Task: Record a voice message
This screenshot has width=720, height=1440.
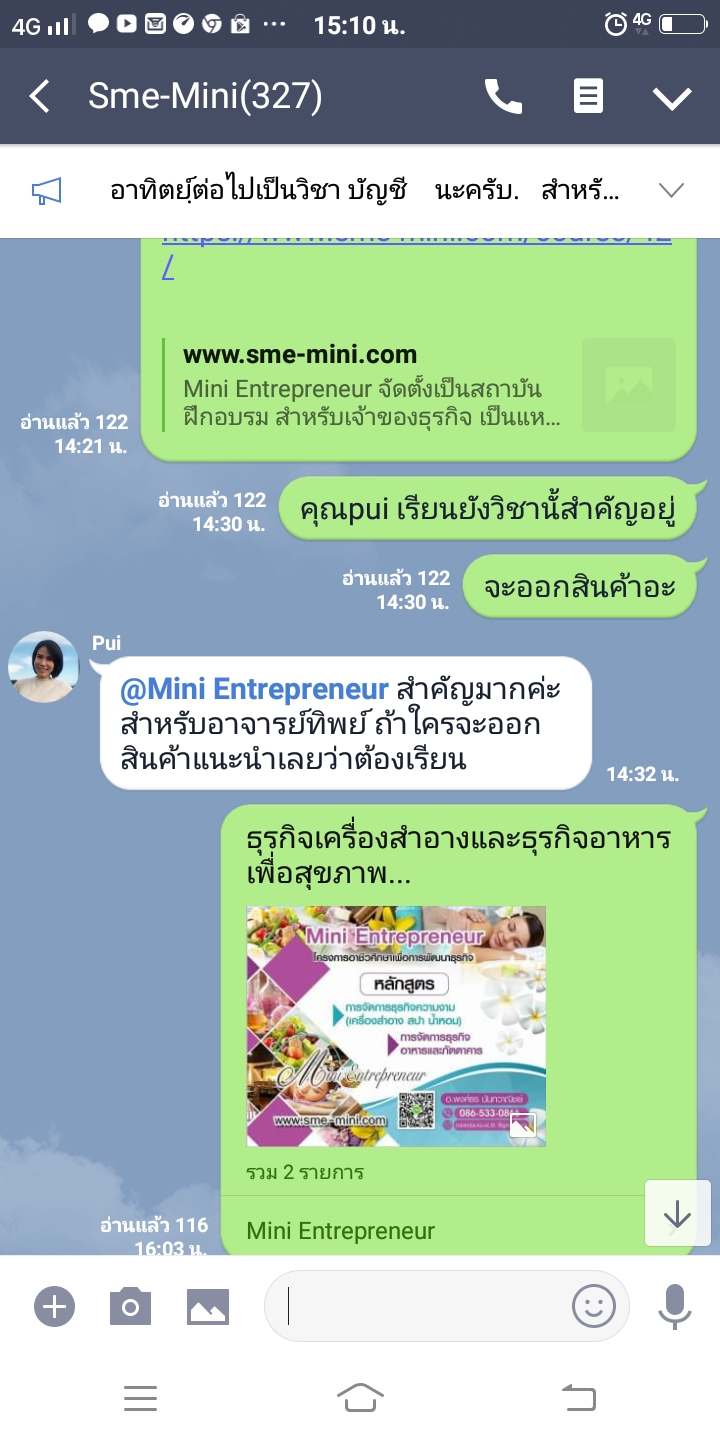Action: (x=675, y=1306)
